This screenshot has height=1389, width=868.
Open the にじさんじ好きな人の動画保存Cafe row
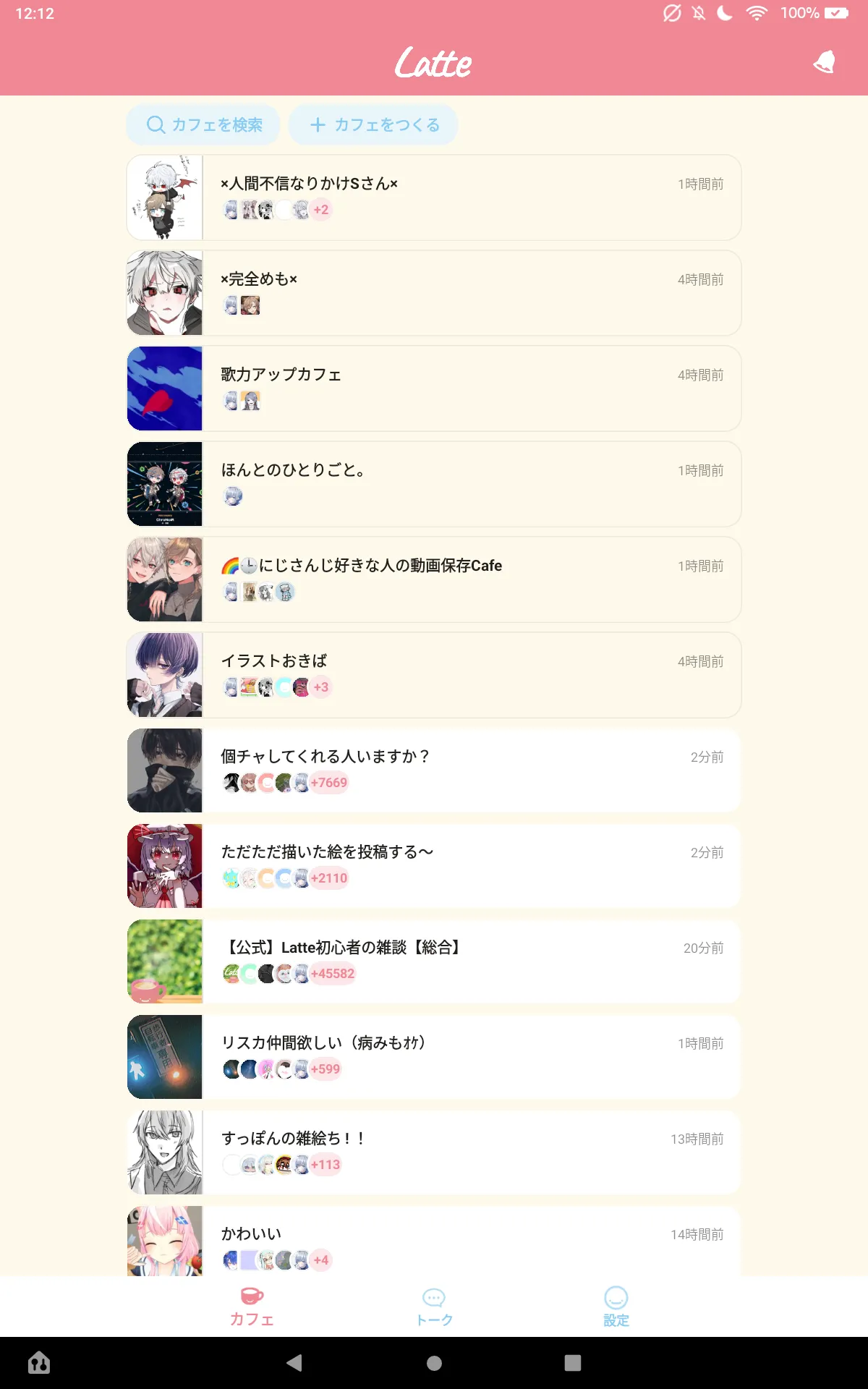(434, 579)
